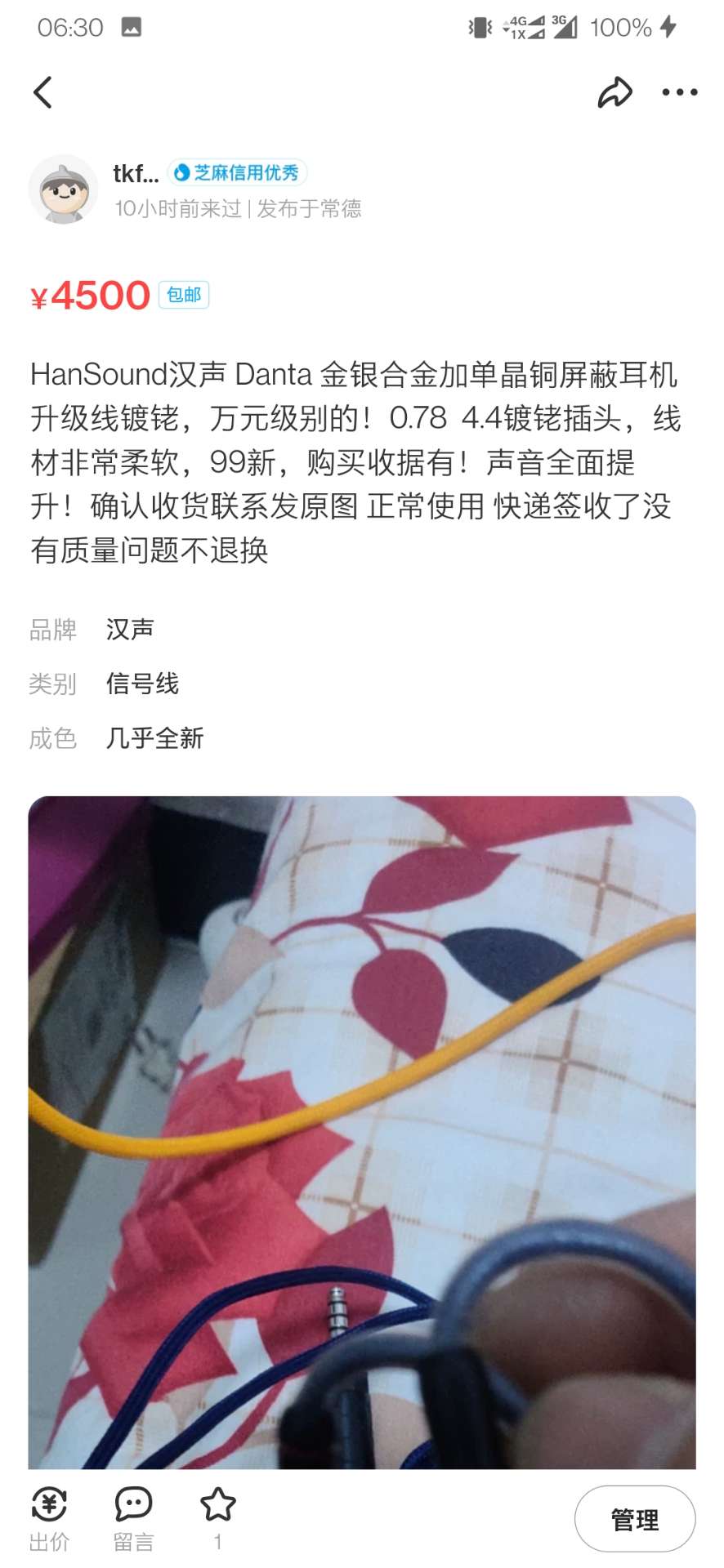
Task: Open the three-dot overflow menu
Action: pos(679,92)
